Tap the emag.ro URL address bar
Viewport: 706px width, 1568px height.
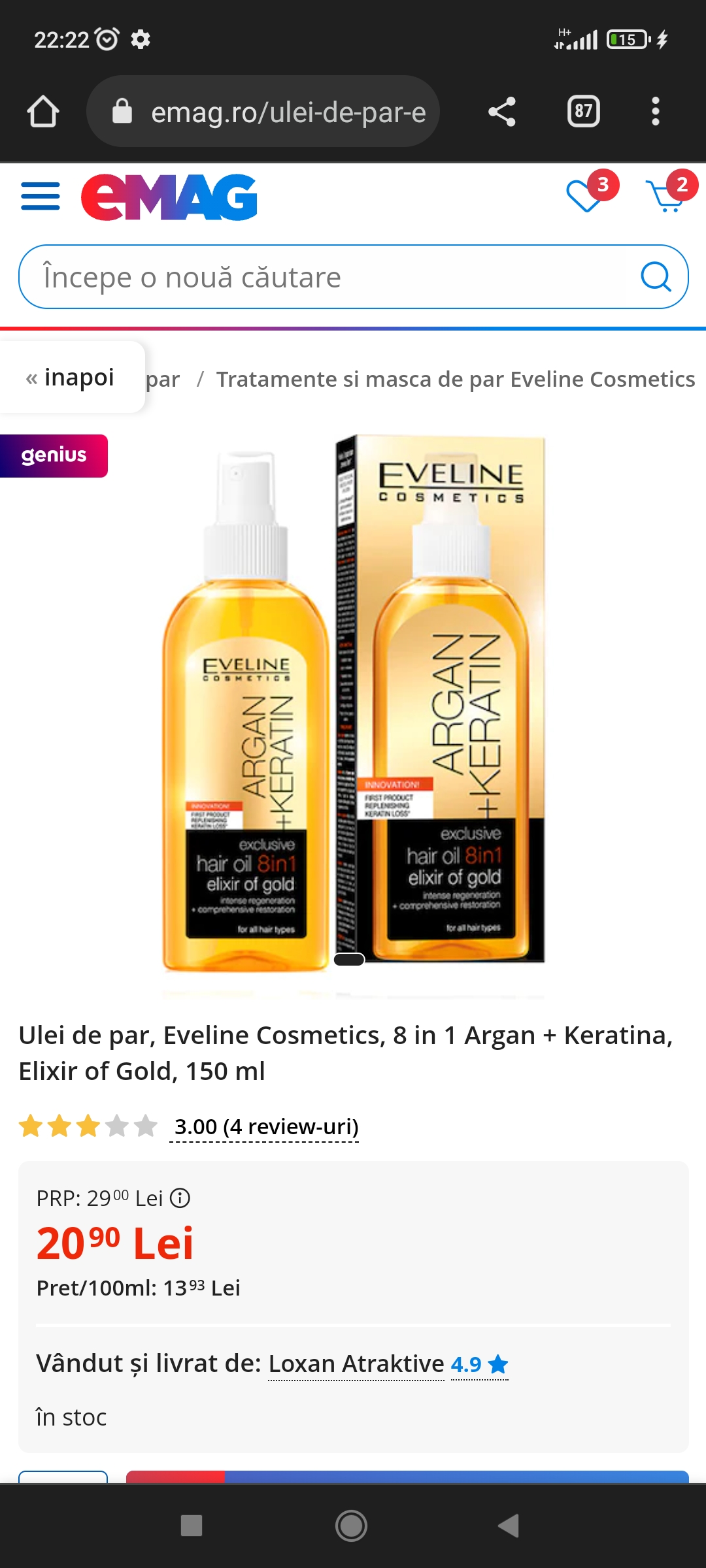(263, 111)
